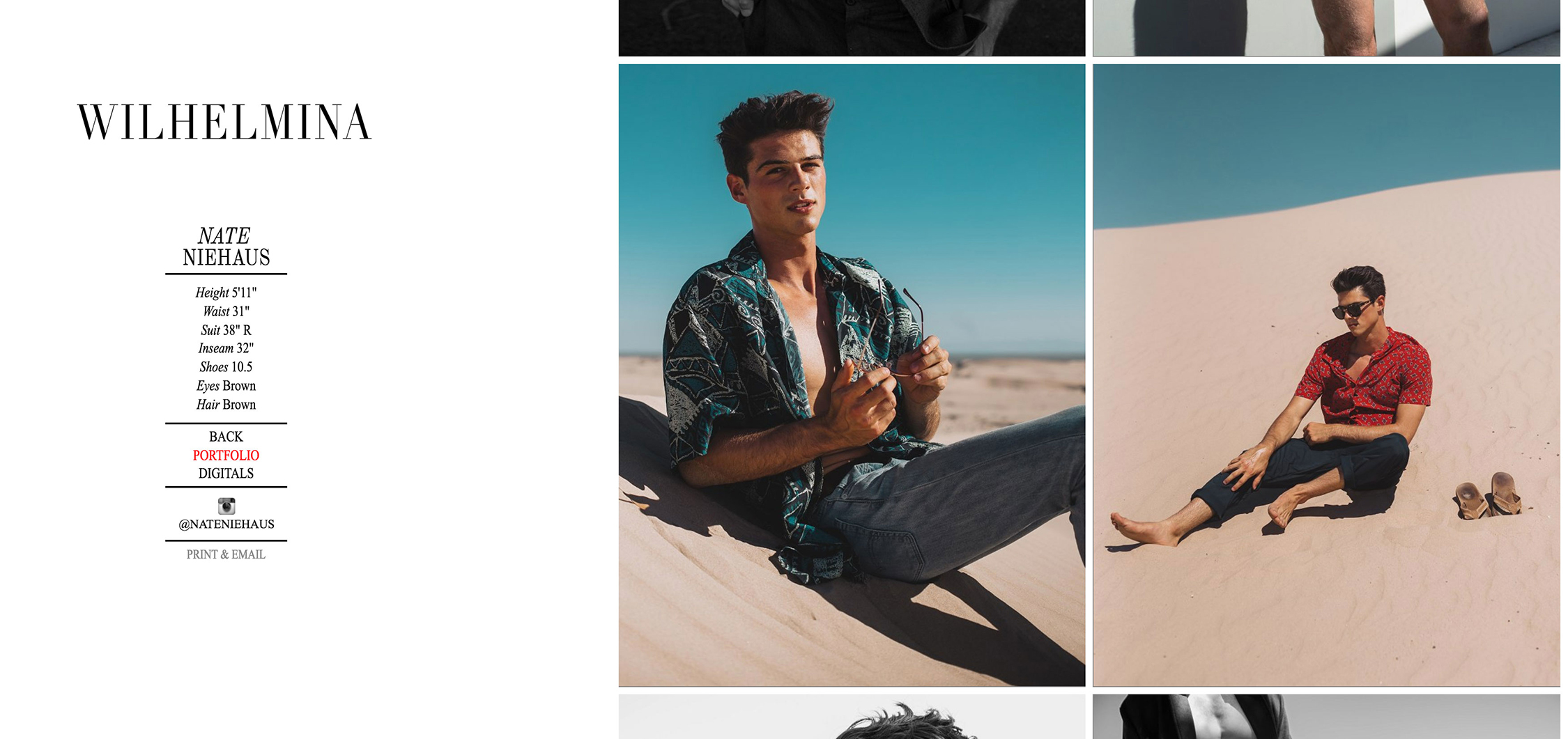Go back via the BACK link
This screenshot has width=1568, height=739.
(x=226, y=437)
